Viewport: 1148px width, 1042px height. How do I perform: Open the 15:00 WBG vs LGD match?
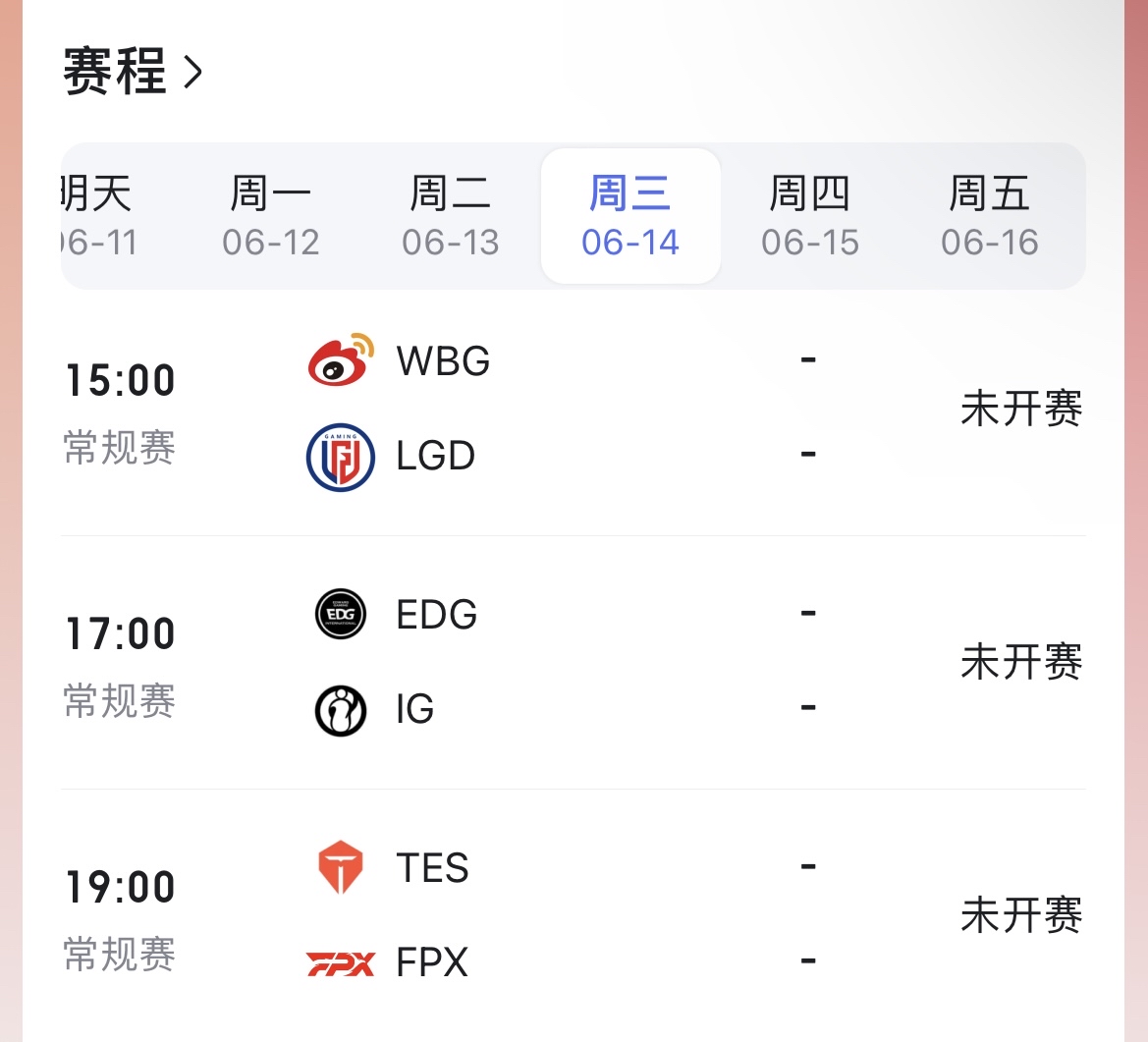pos(574,409)
